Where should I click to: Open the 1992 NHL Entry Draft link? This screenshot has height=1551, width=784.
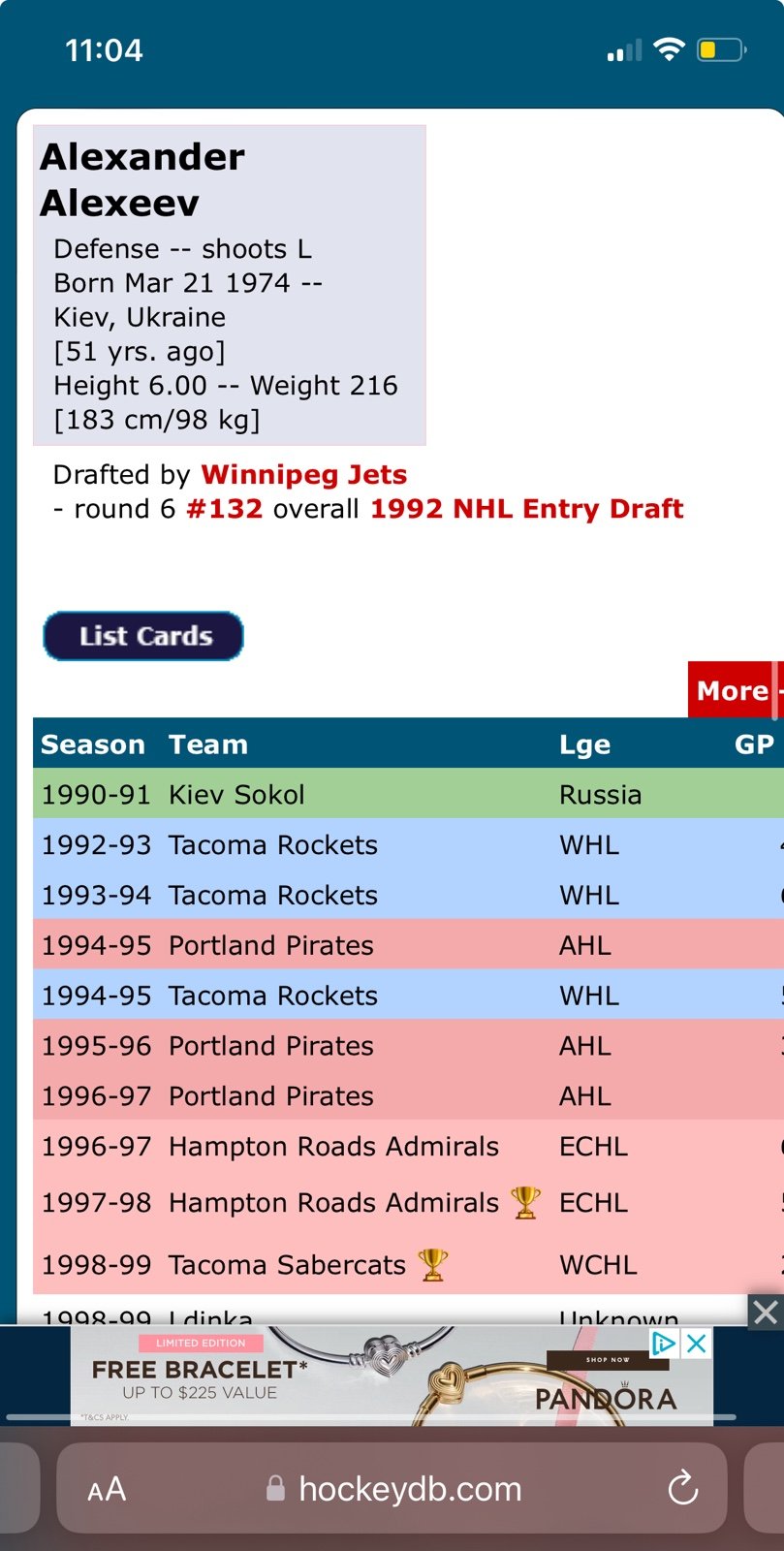526,508
